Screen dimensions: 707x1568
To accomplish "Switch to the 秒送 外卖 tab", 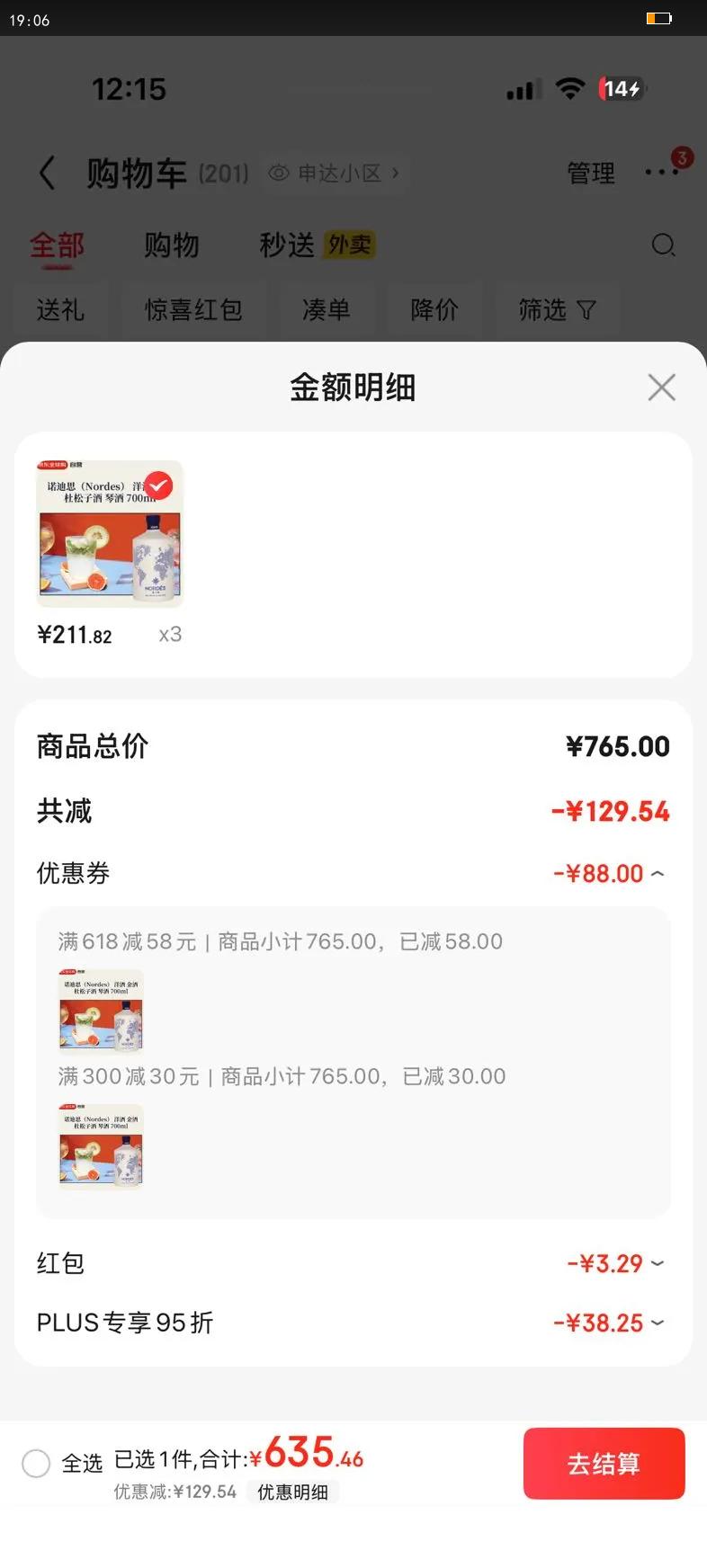I will pos(317,245).
